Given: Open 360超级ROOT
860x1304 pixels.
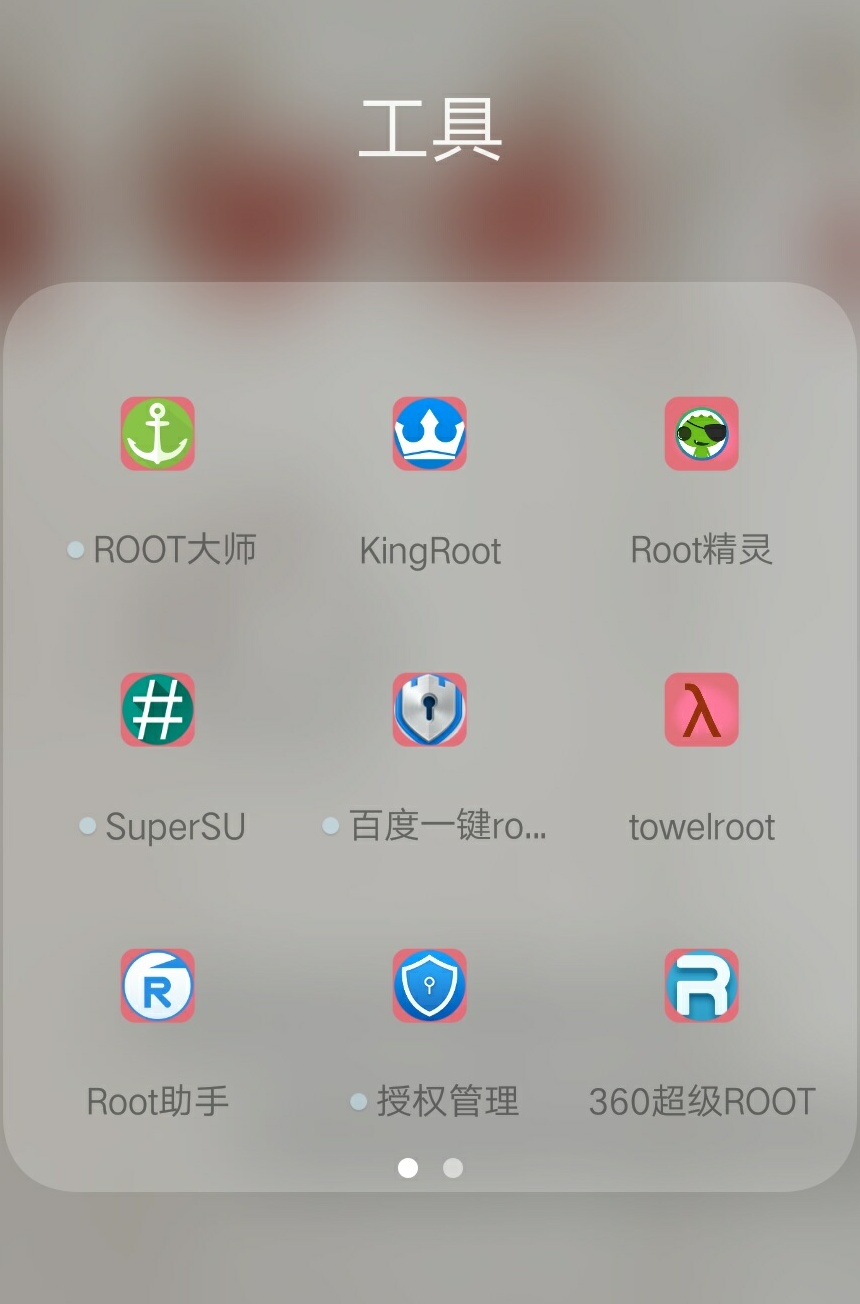Looking at the screenshot, I should (701, 985).
